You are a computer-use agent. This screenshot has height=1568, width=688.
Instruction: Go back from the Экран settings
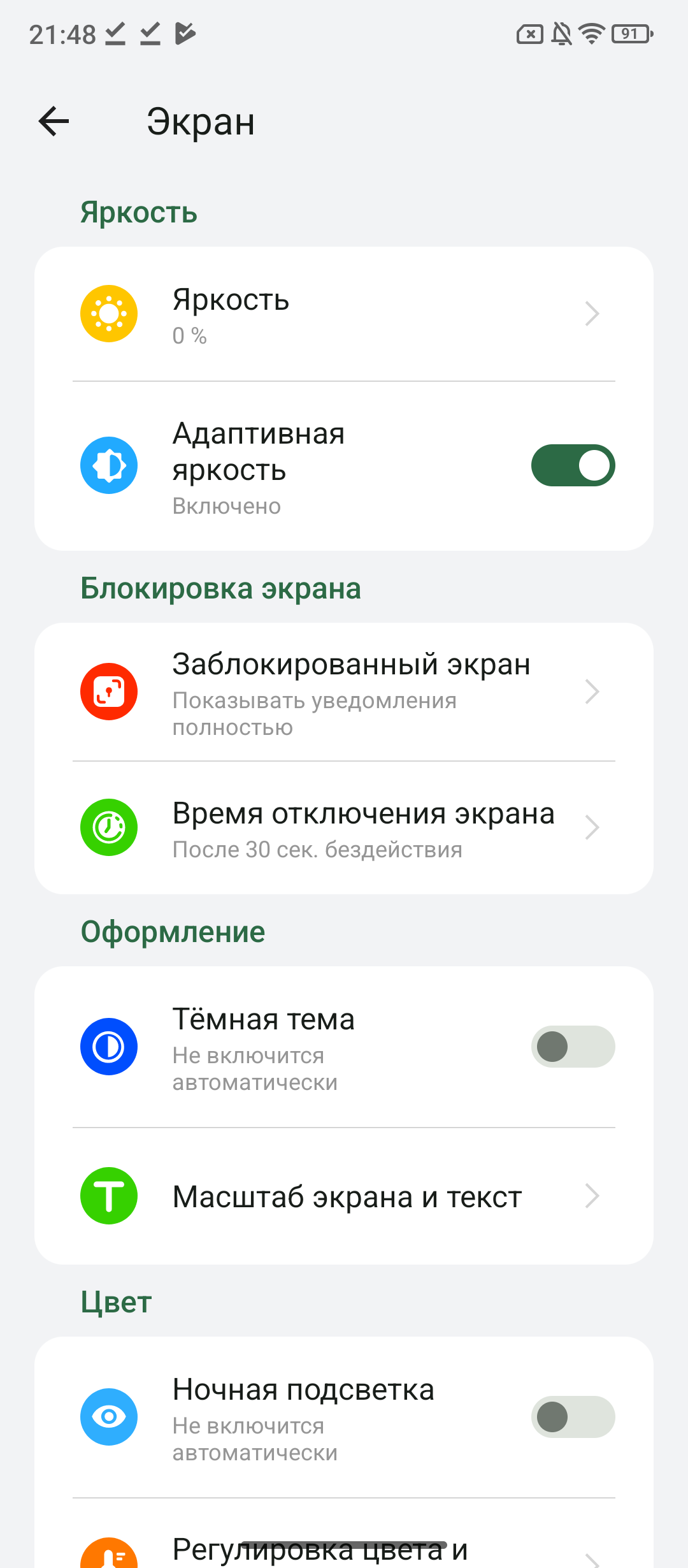(x=54, y=121)
